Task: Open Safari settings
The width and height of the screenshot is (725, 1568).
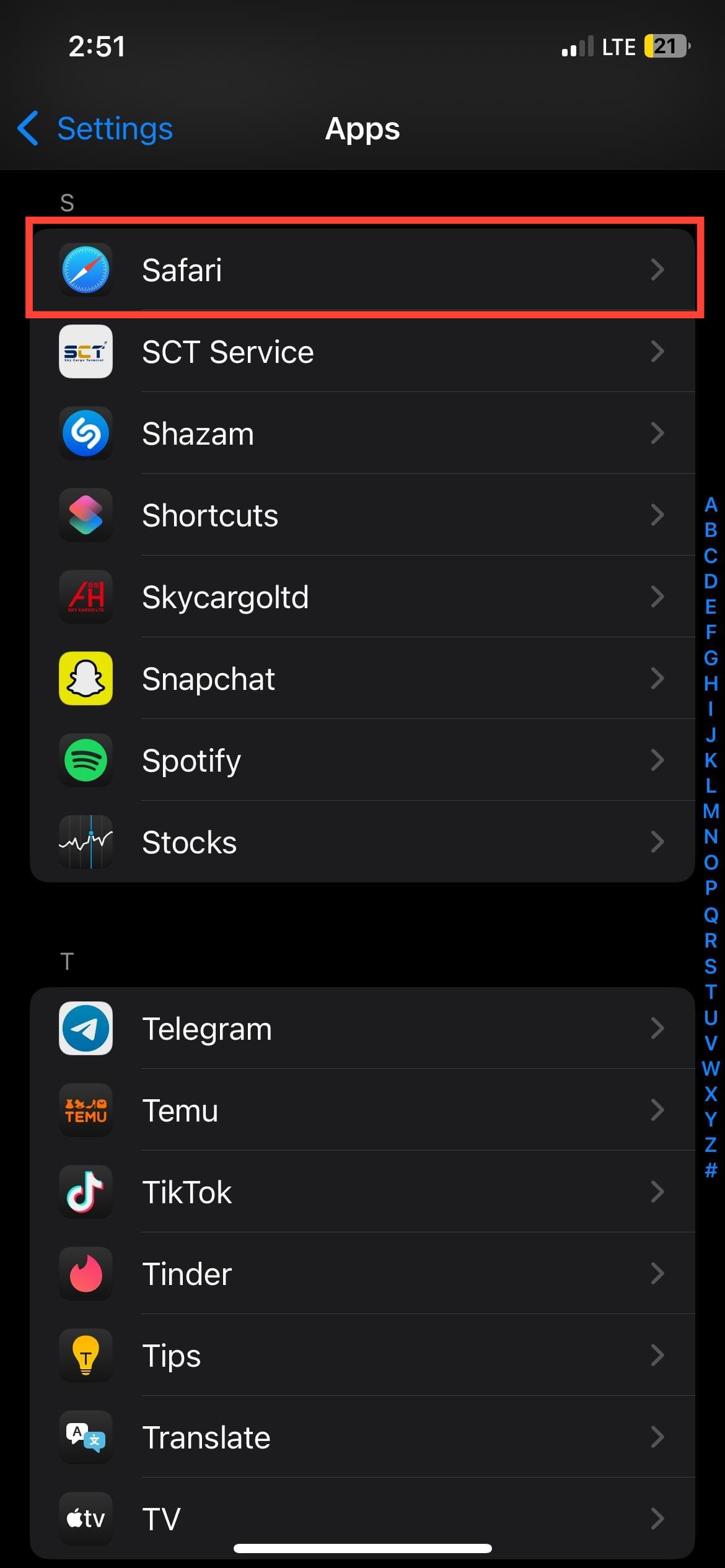Action: click(x=362, y=270)
